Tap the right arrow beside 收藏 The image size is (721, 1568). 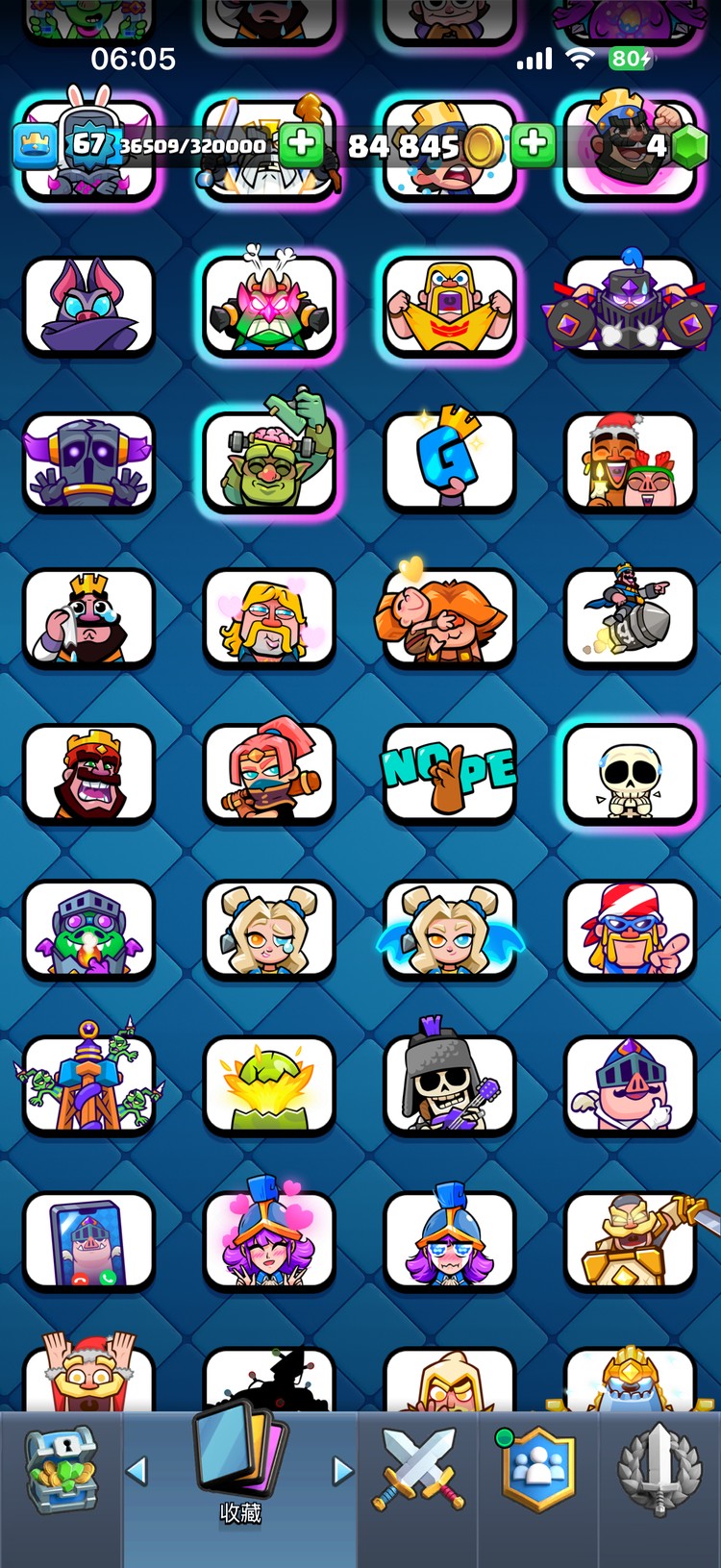pyautogui.click(x=342, y=1470)
